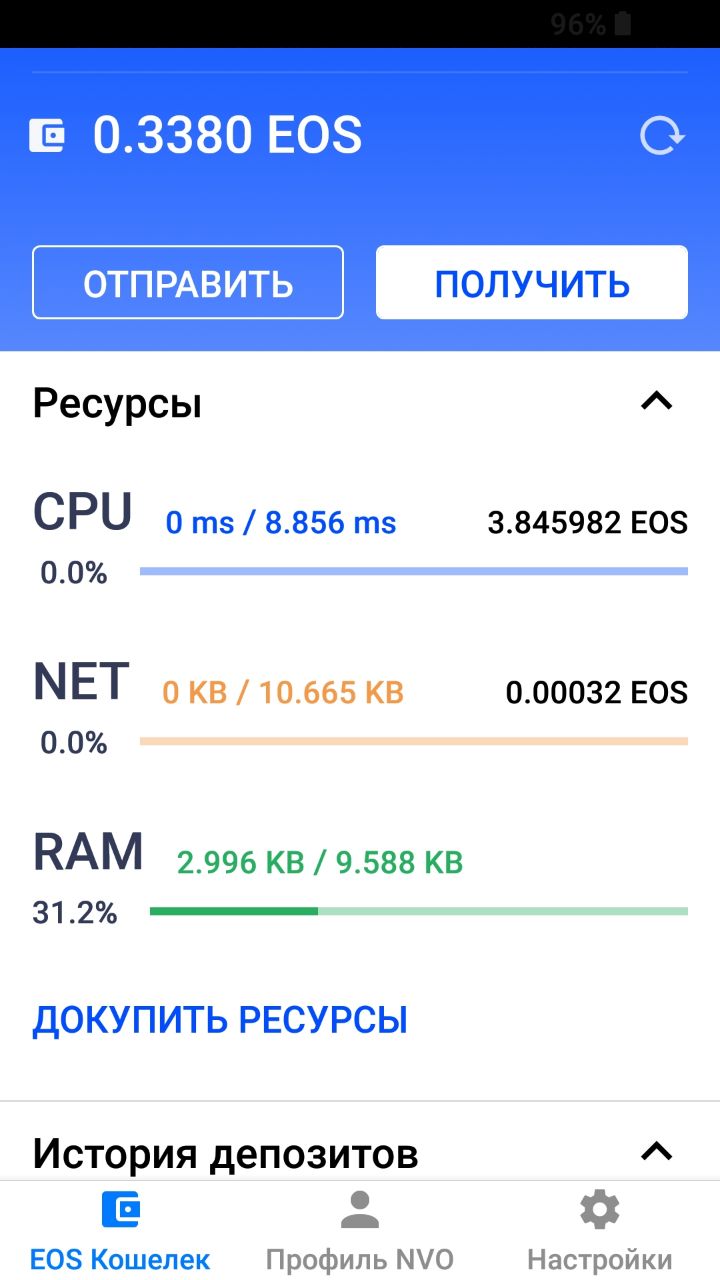Open ДОКУПИТЬ РЕСУРСЫ link

220,1020
